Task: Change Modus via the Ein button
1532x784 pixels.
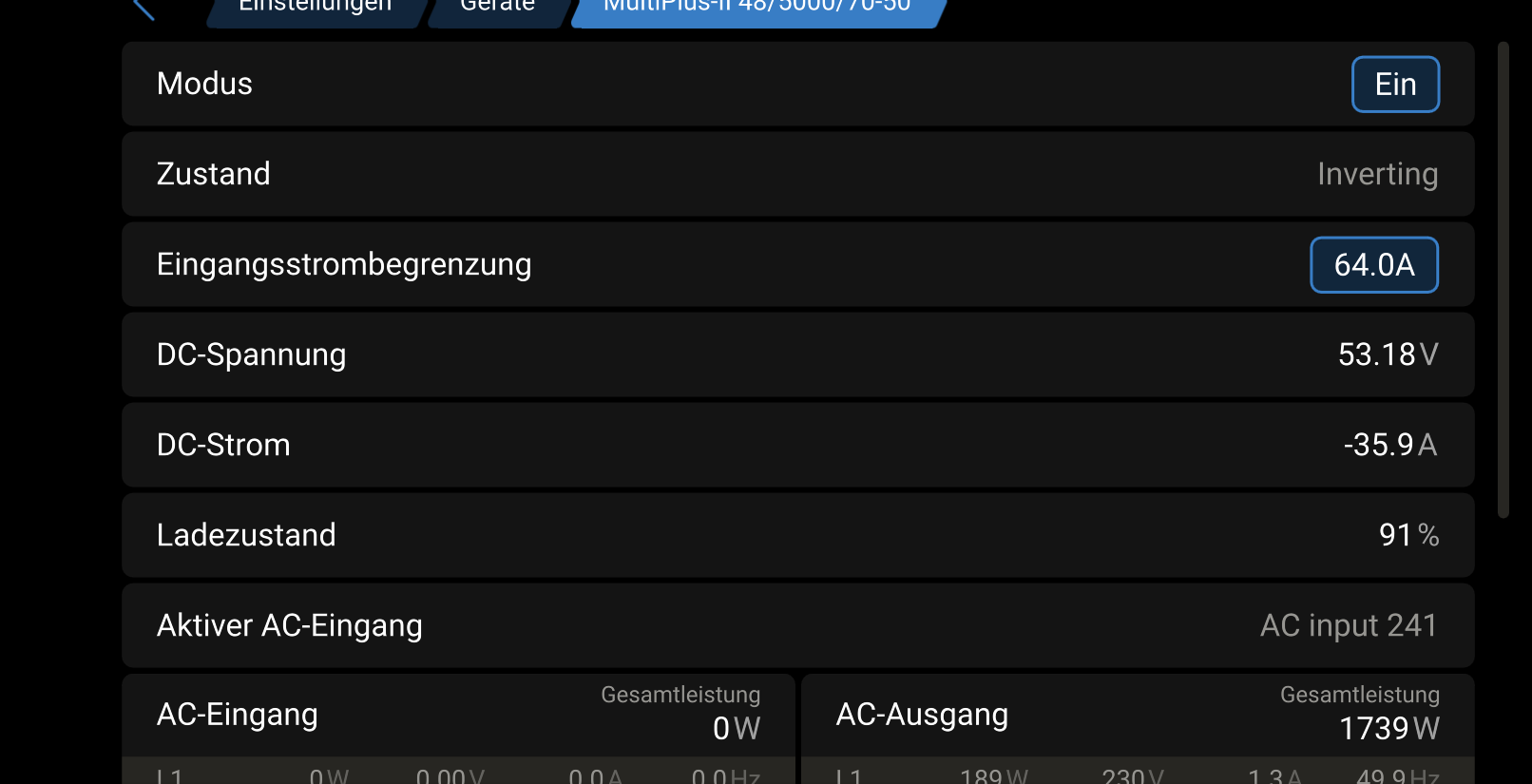Action: coord(1394,85)
